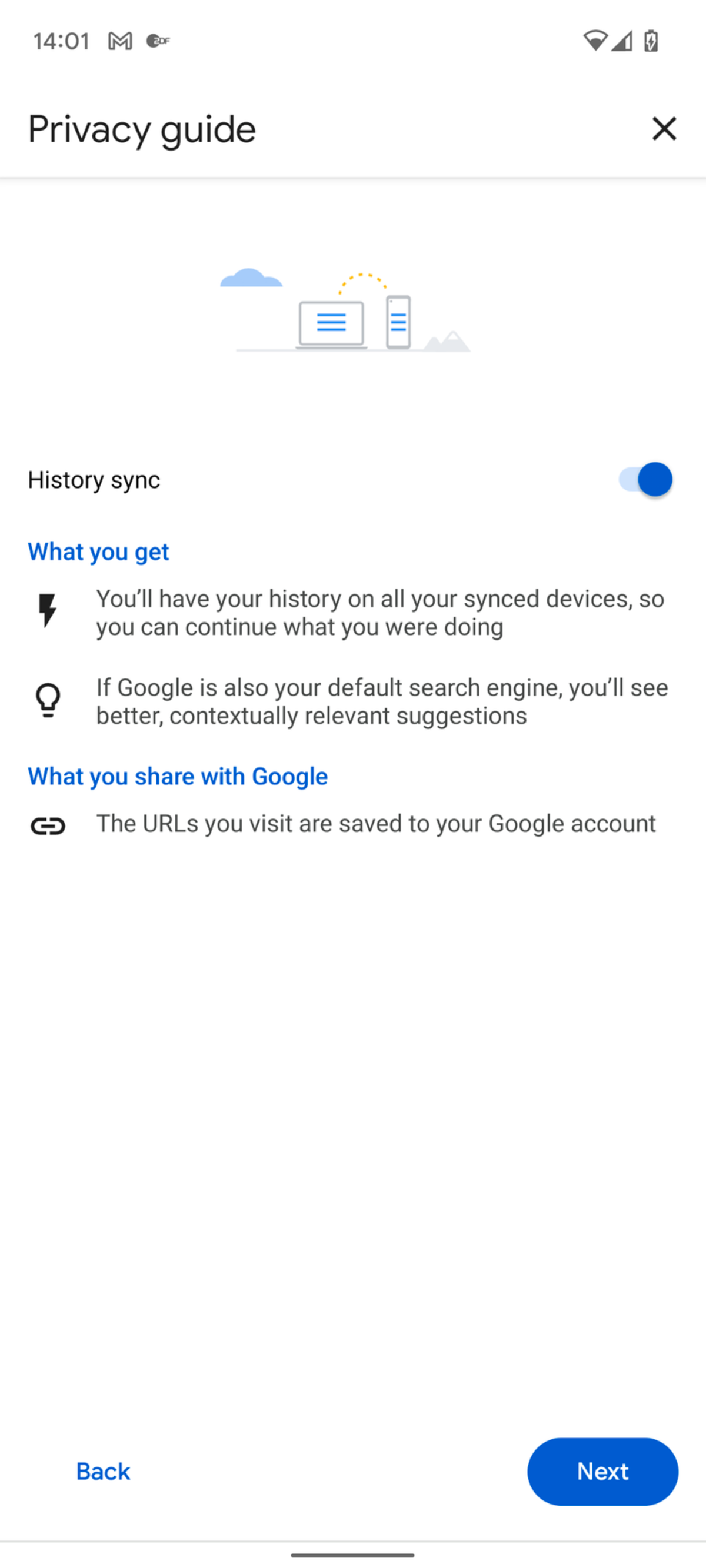The image size is (706, 1568).
Task: Tap the Back button
Action: point(103,1471)
